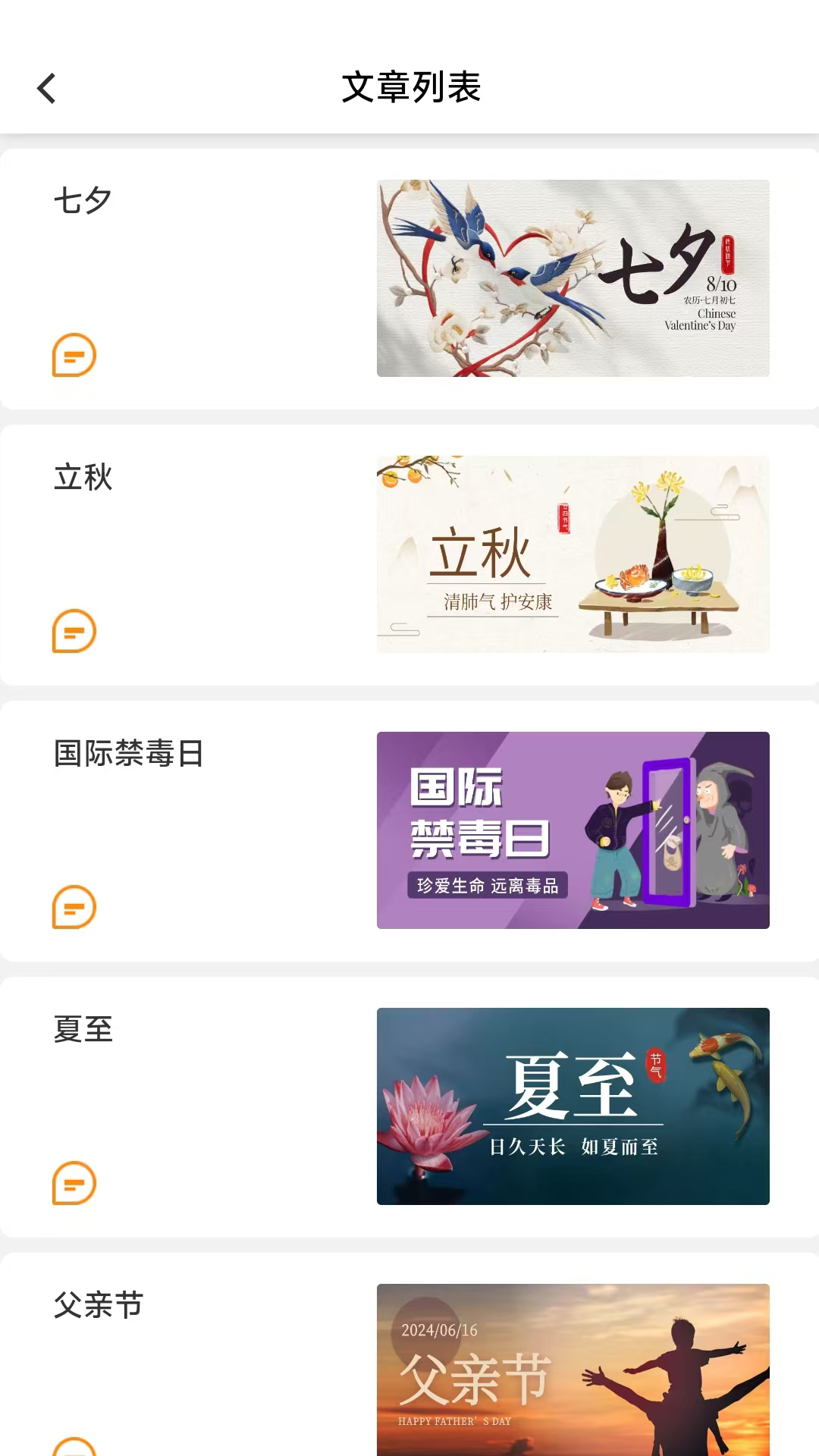Go back from the 文章列表 page
Viewport: 819px width, 1456px height.
tap(47, 88)
